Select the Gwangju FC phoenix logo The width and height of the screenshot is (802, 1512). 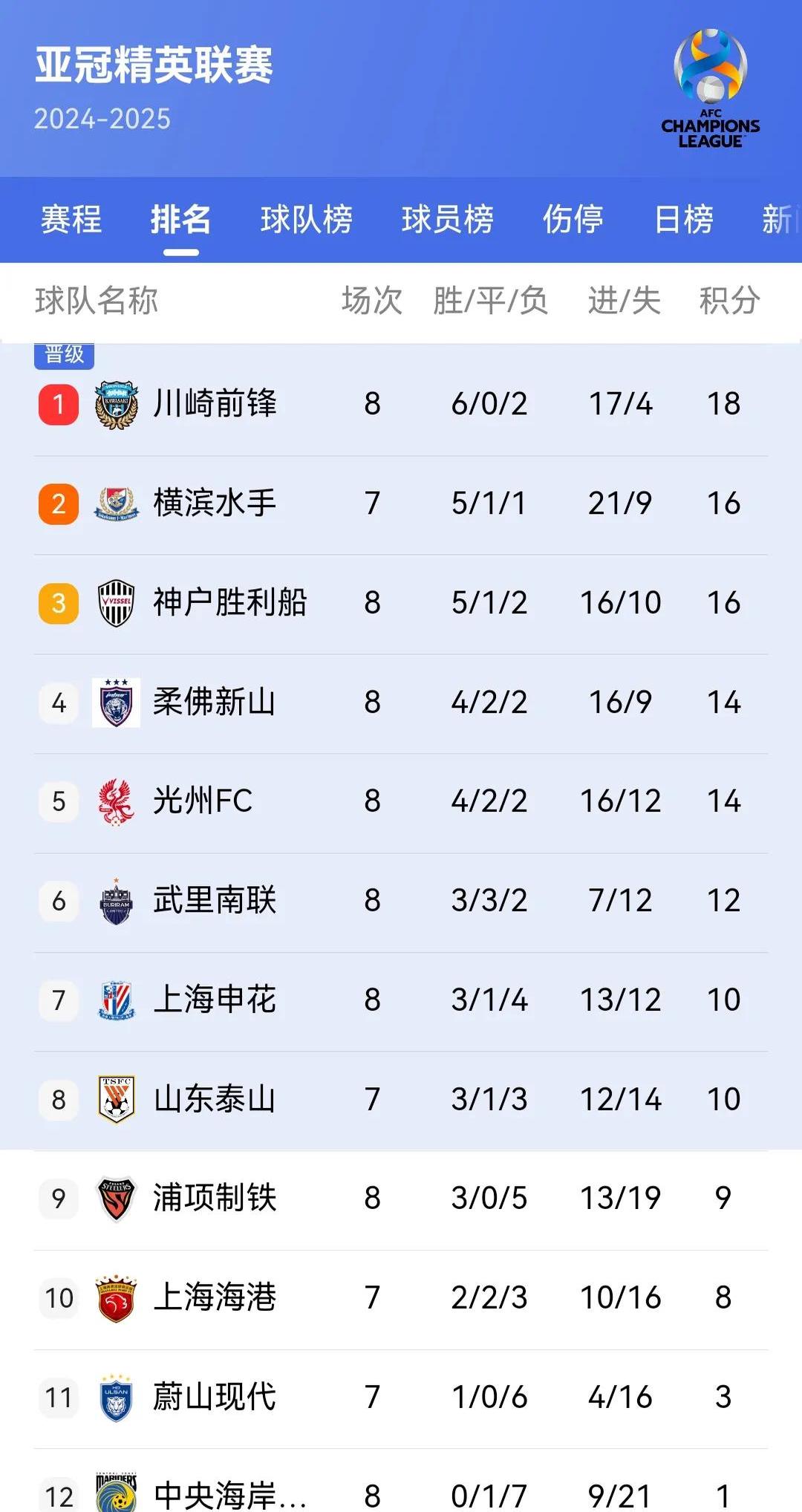point(115,801)
